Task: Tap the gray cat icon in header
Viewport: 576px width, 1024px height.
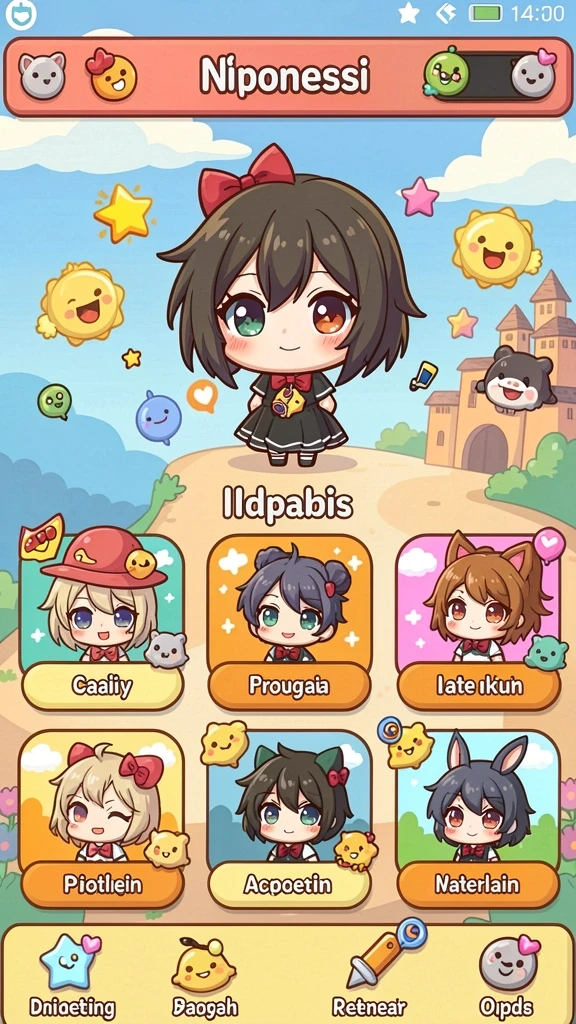Action: tap(42, 76)
